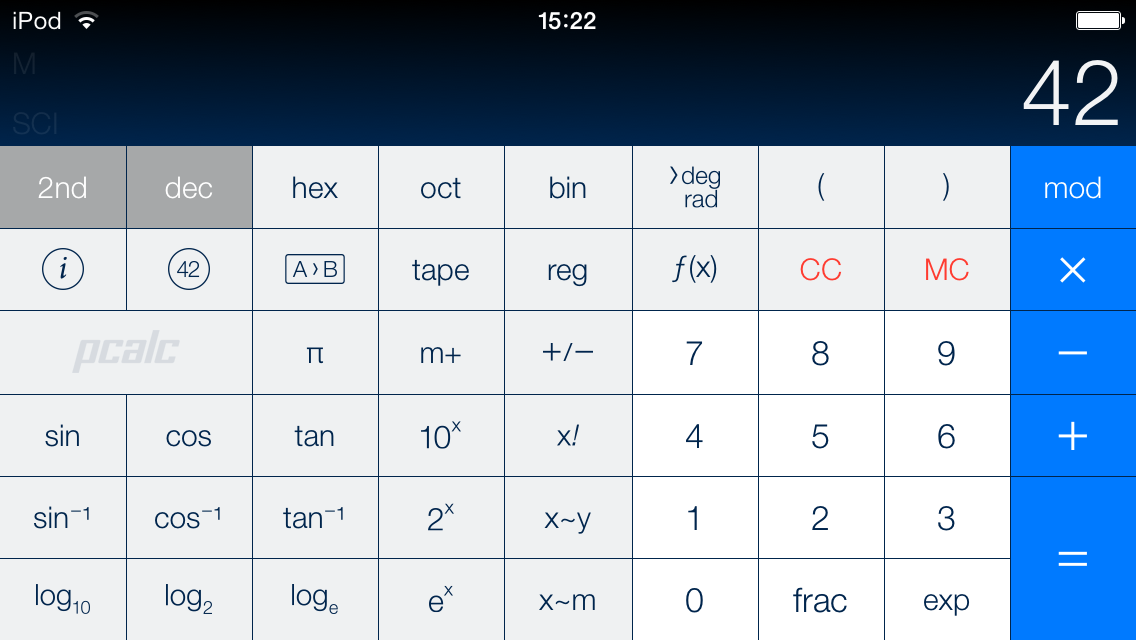Clear the display with CC
The image size is (1136, 640).
821,270
